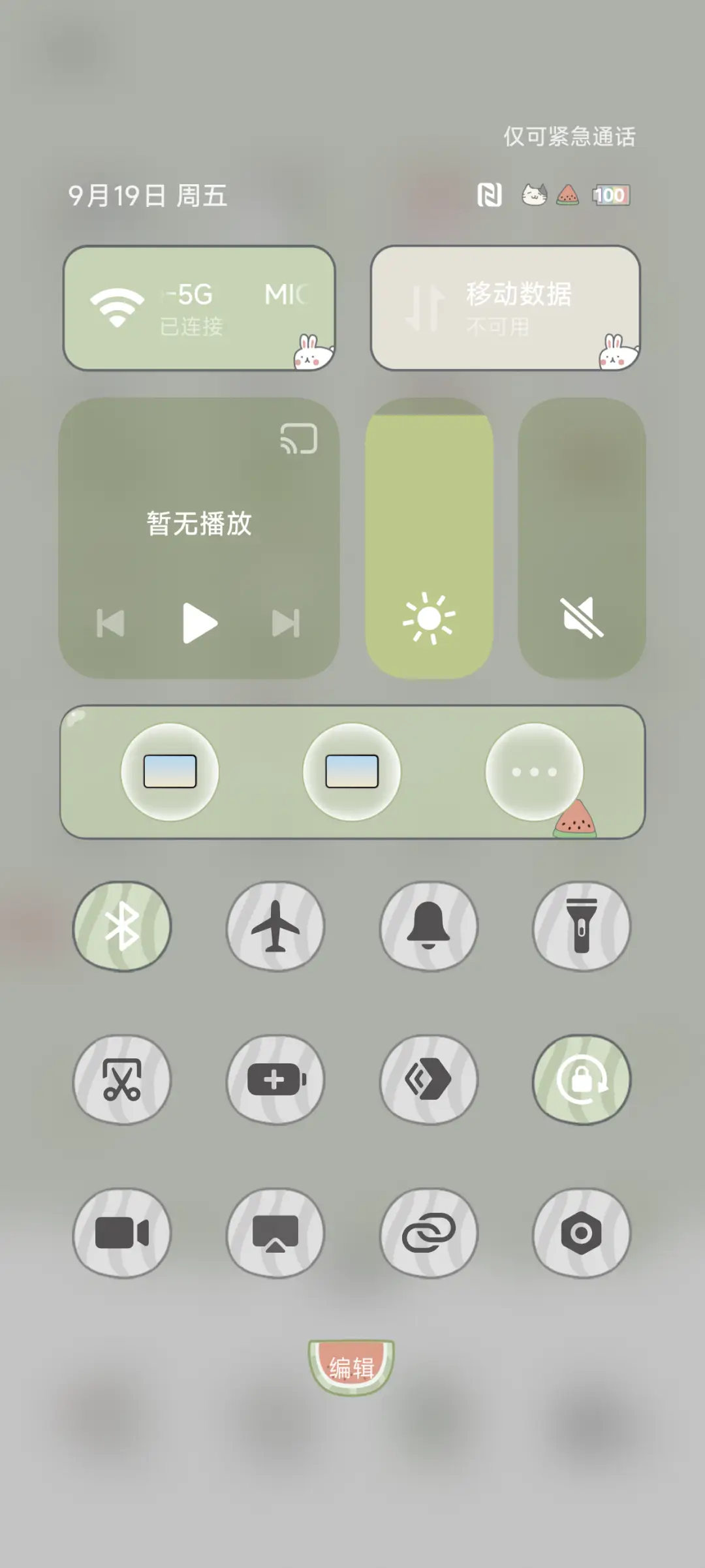
Task: Toggle Bluetooth off
Action: click(121, 927)
